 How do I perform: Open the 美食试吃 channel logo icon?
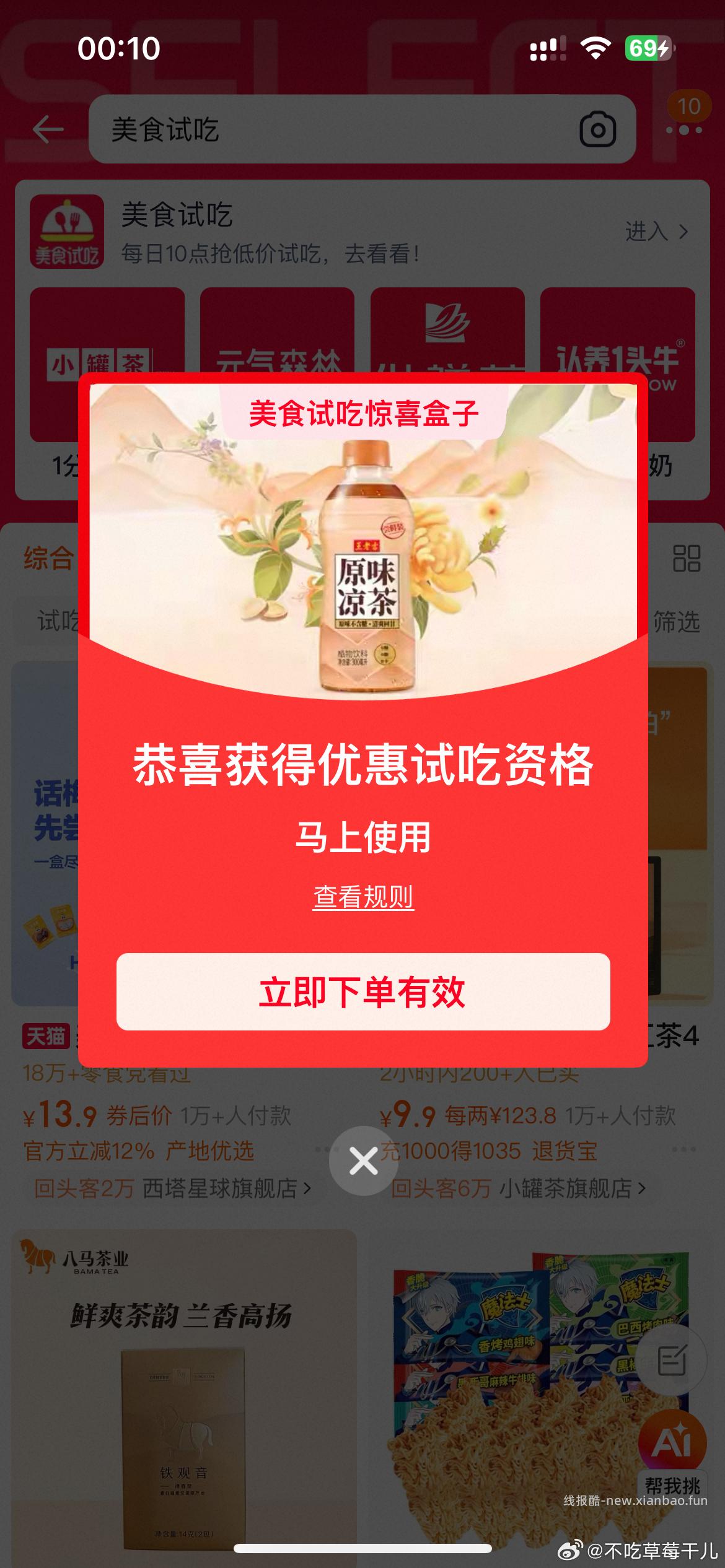coord(66,231)
